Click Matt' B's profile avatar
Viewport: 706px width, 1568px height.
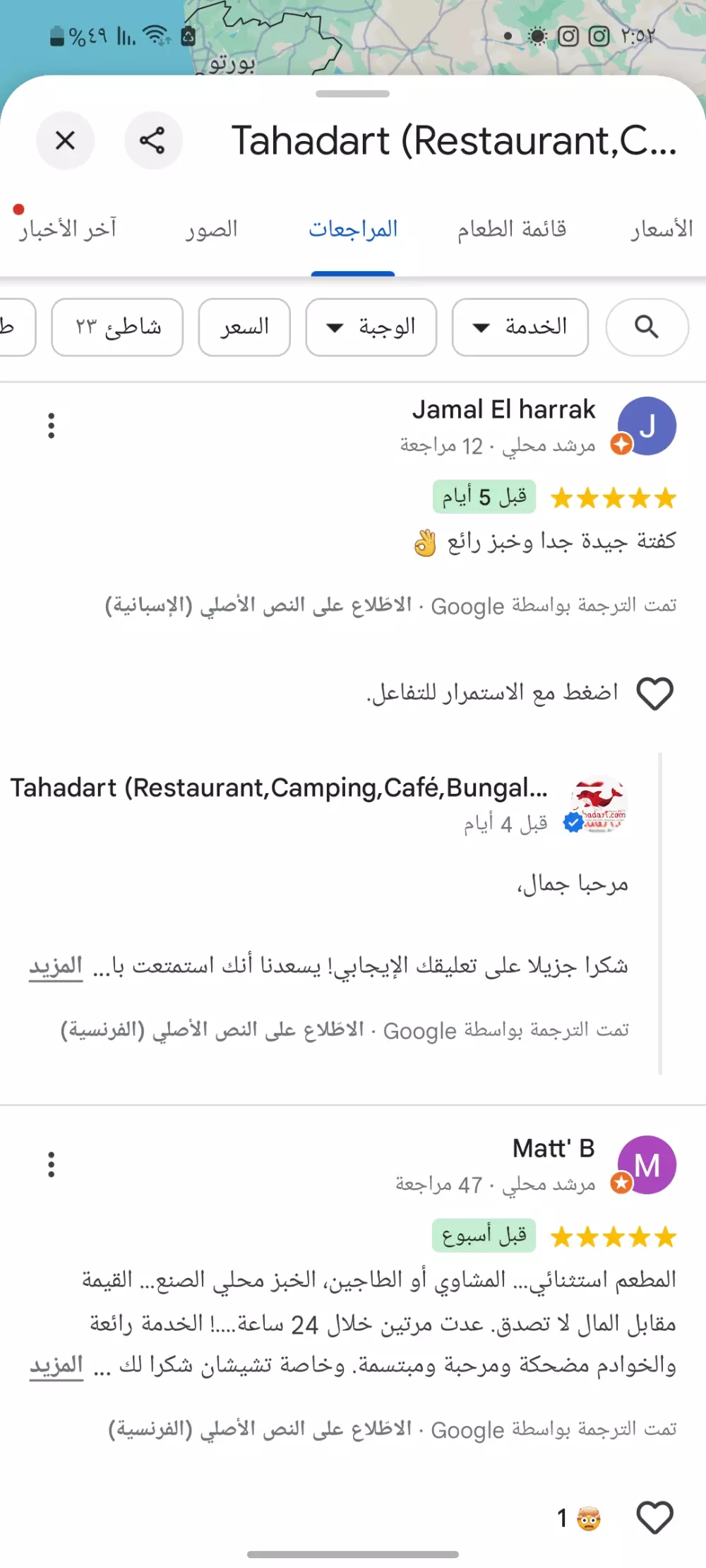click(x=646, y=1165)
